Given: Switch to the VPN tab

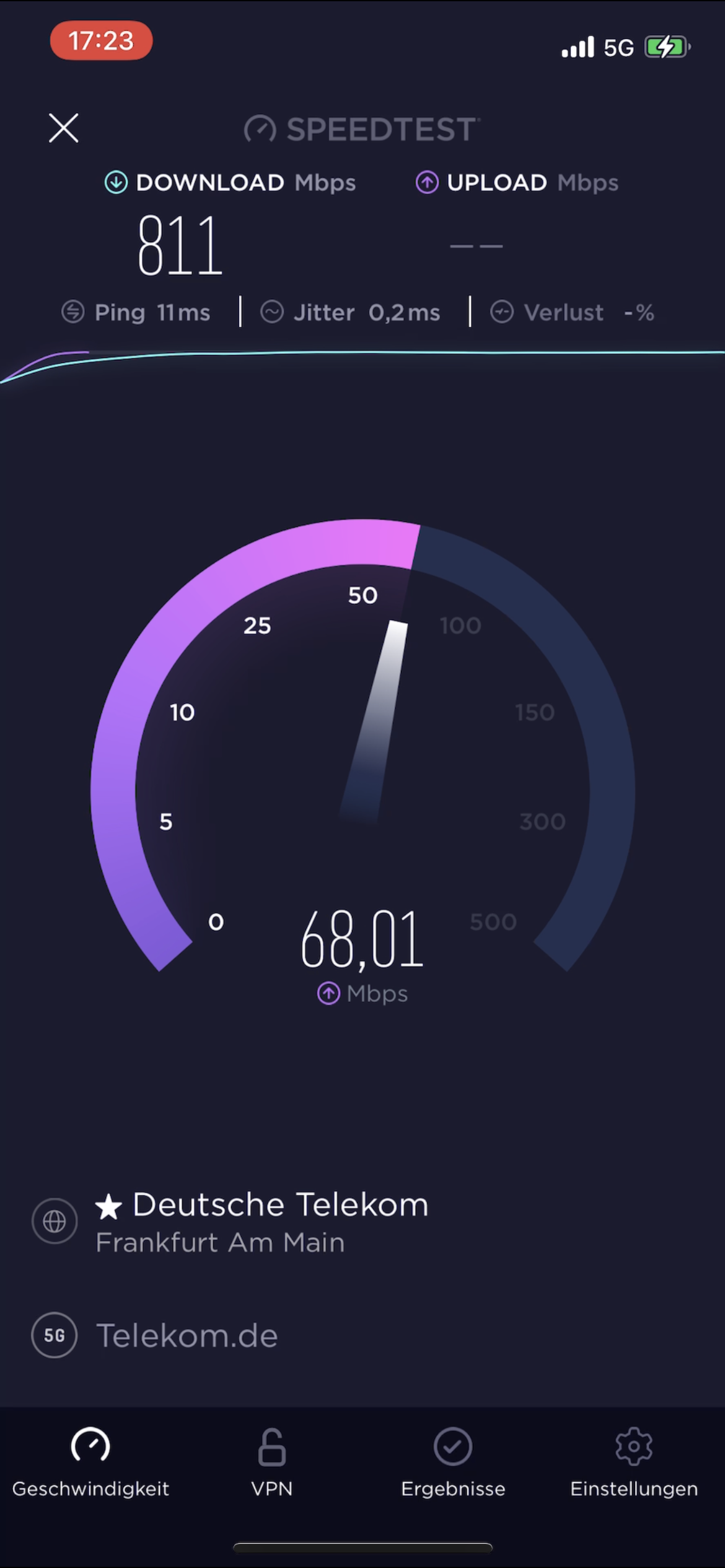Looking at the screenshot, I should [271, 1461].
